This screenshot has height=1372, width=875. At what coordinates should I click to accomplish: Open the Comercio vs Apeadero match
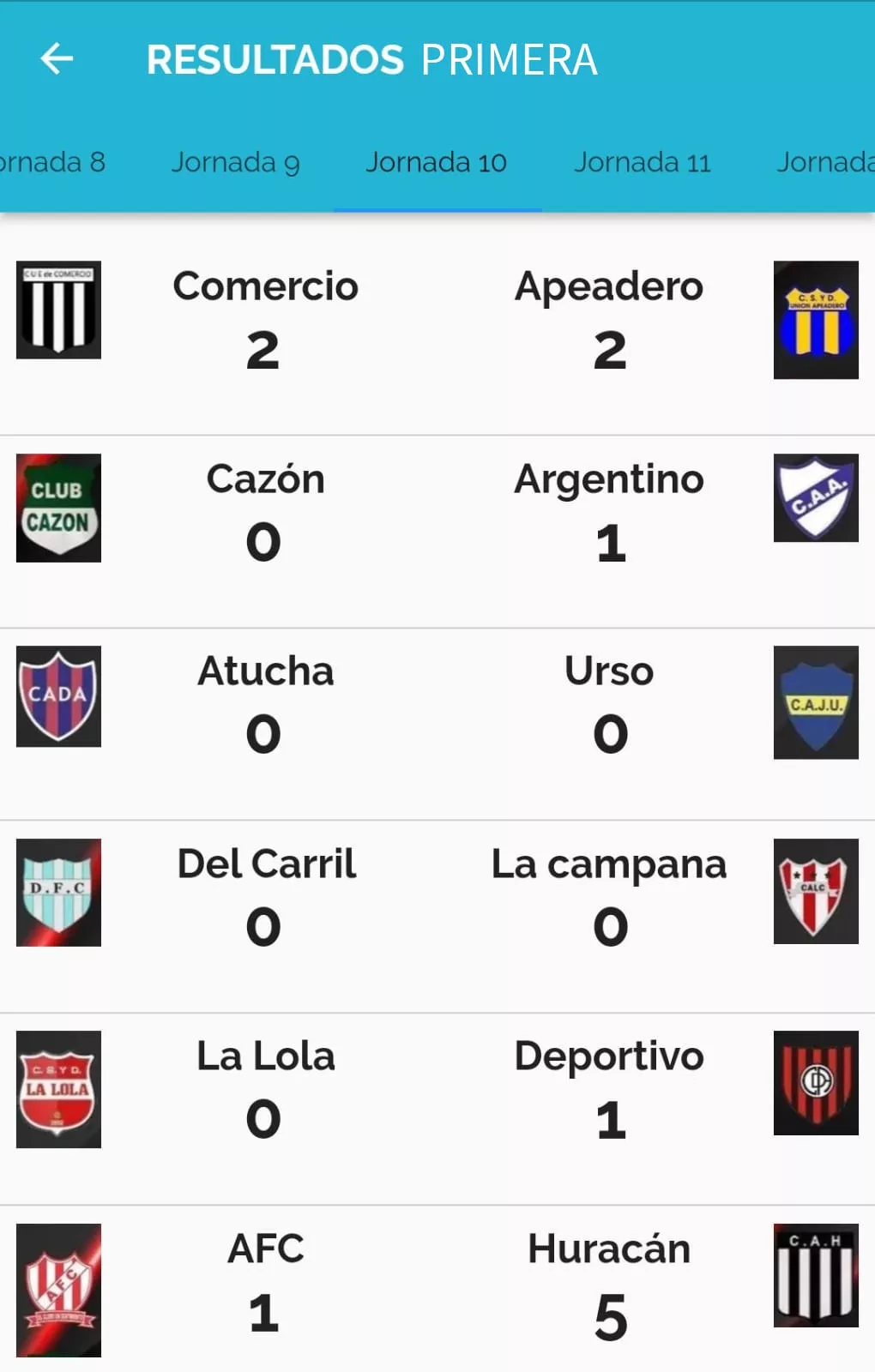click(x=437, y=322)
